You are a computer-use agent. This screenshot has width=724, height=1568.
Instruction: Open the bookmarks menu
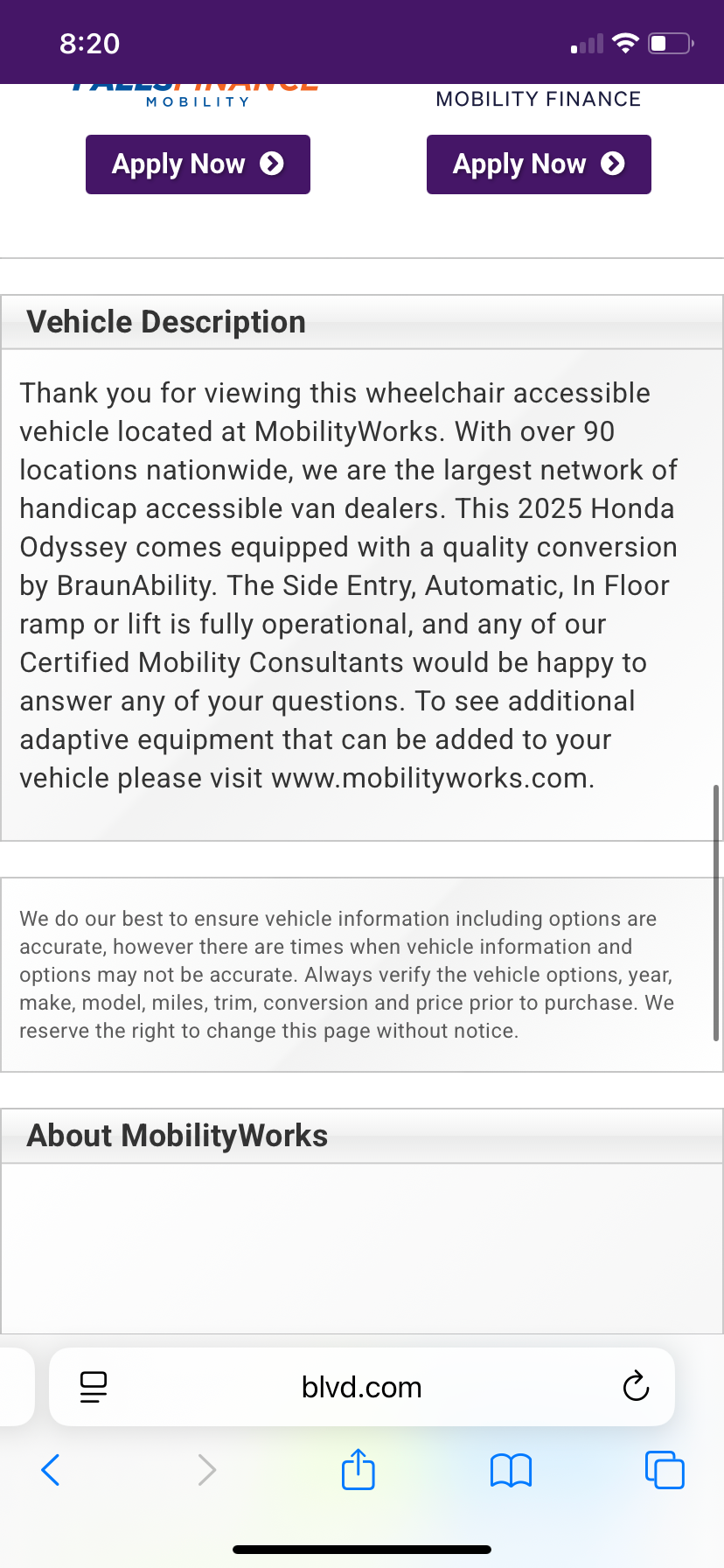(x=511, y=1470)
